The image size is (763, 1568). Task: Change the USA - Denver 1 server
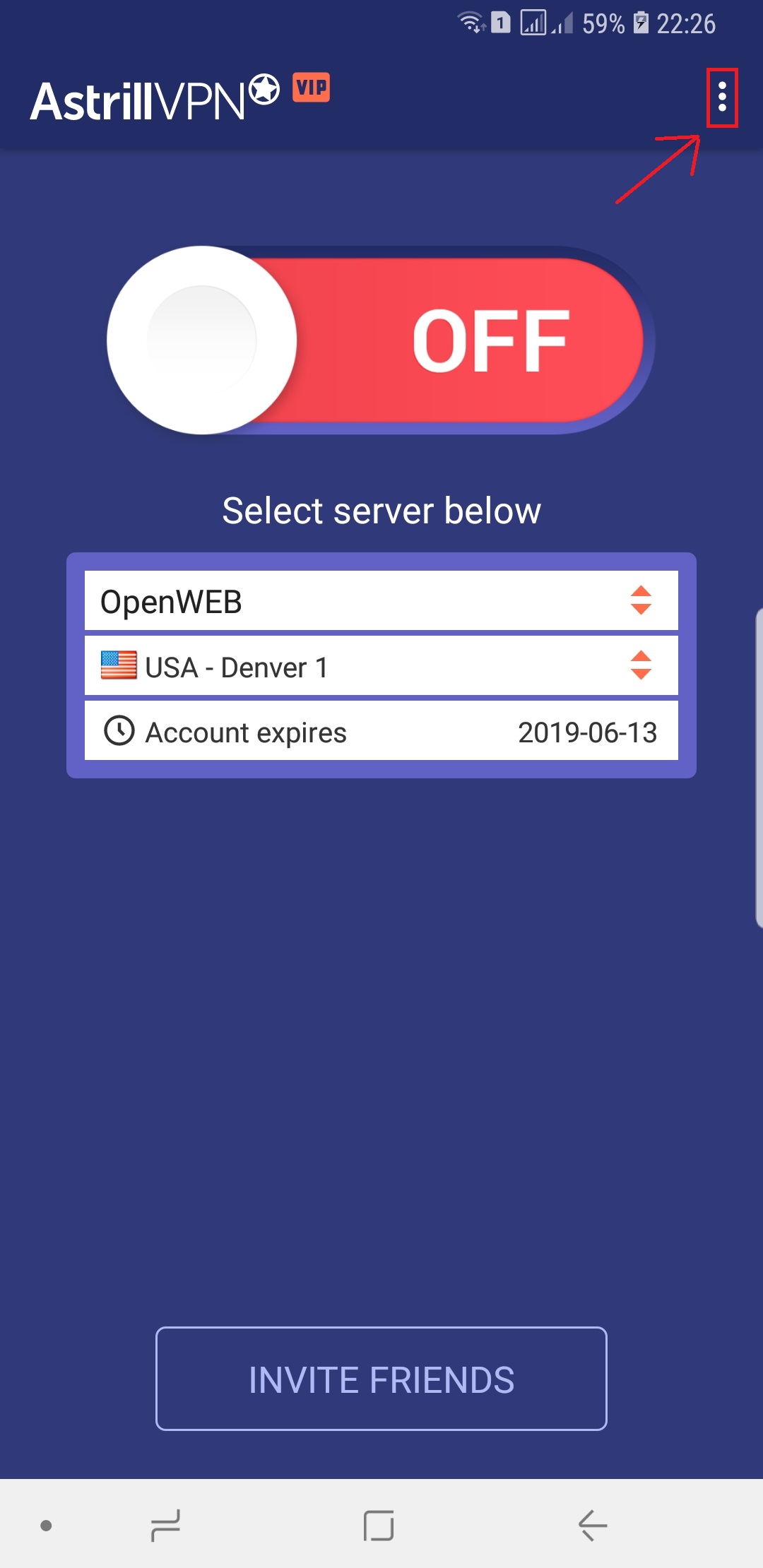(381, 666)
